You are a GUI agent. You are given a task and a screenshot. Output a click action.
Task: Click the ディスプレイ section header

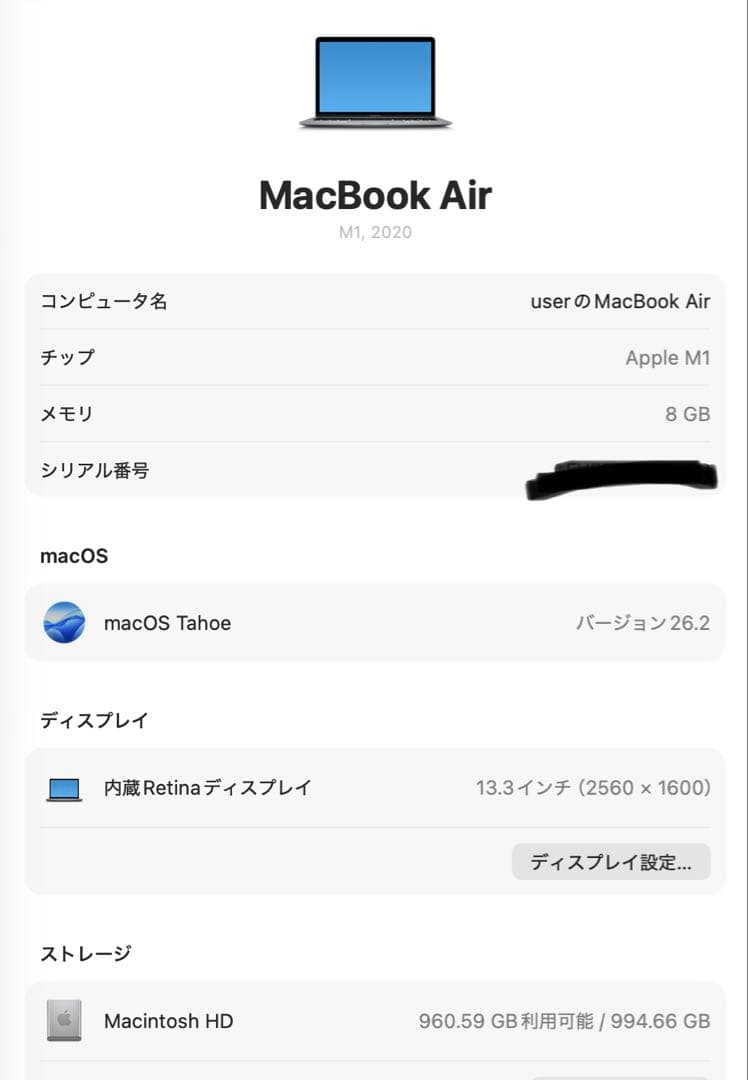tap(94, 719)
